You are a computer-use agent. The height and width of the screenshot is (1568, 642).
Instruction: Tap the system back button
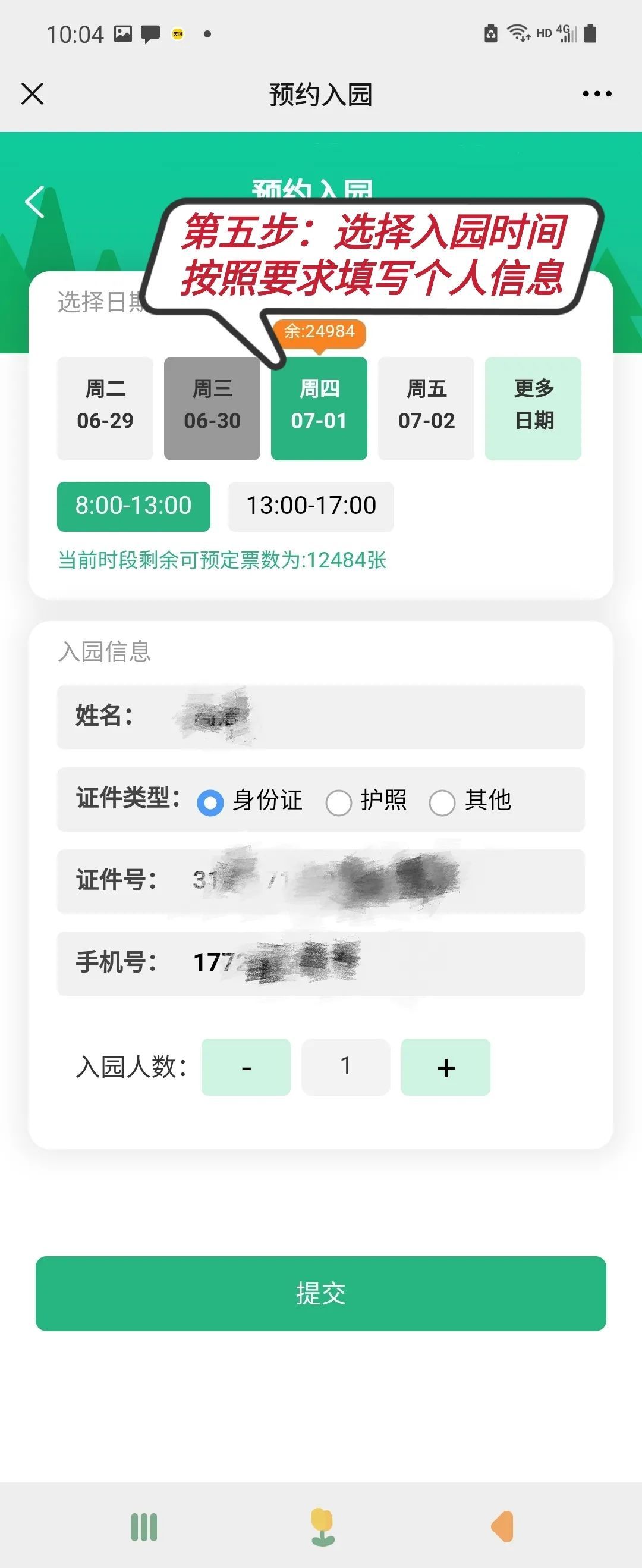click(503, 1527)
